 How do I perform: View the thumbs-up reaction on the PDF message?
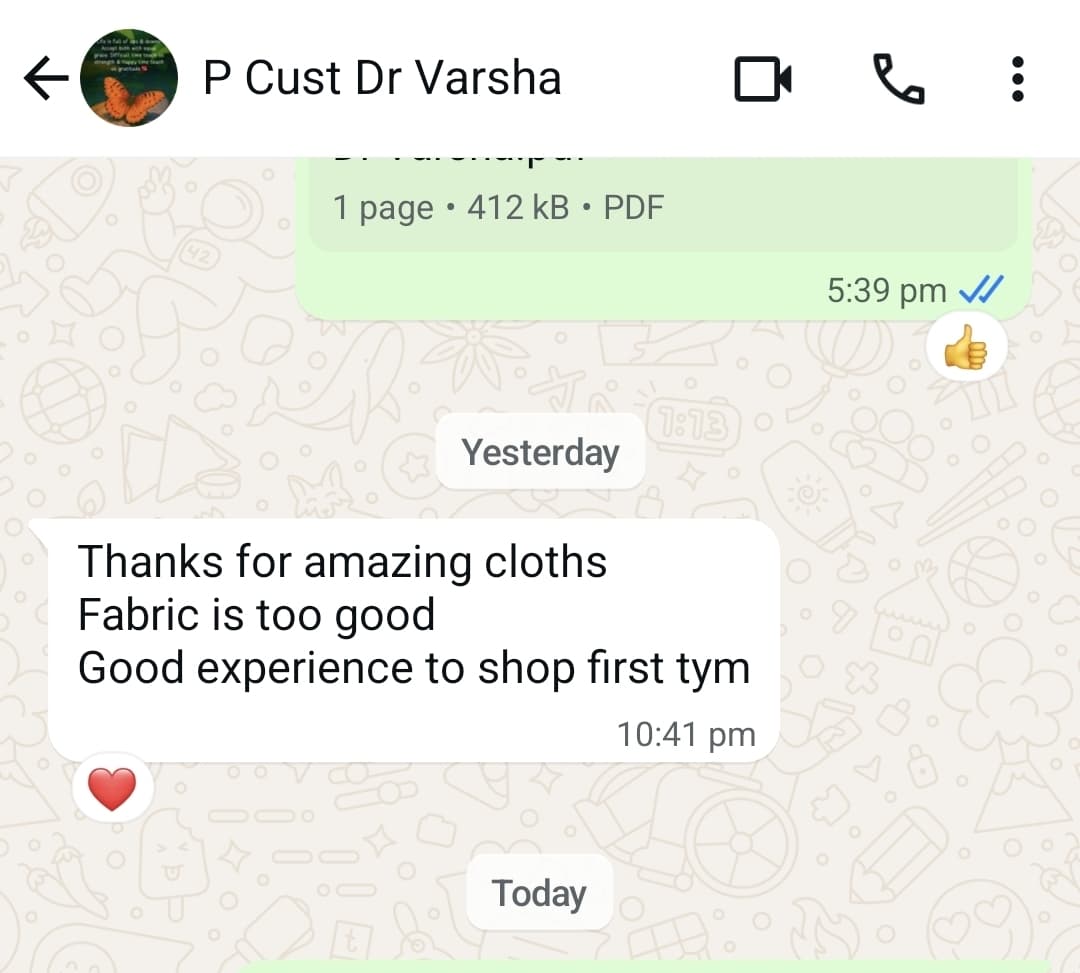coord(966,346)
